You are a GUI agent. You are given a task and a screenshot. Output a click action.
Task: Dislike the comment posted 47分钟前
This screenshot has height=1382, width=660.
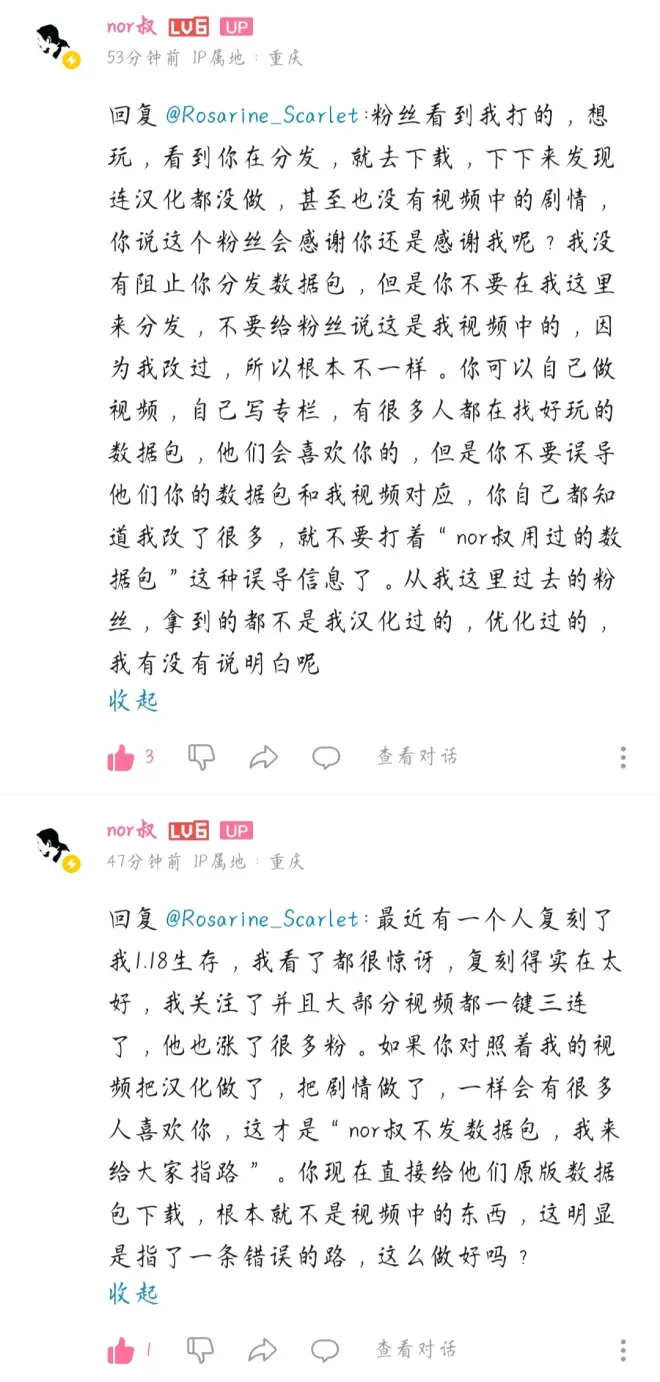coord(201,1350)
